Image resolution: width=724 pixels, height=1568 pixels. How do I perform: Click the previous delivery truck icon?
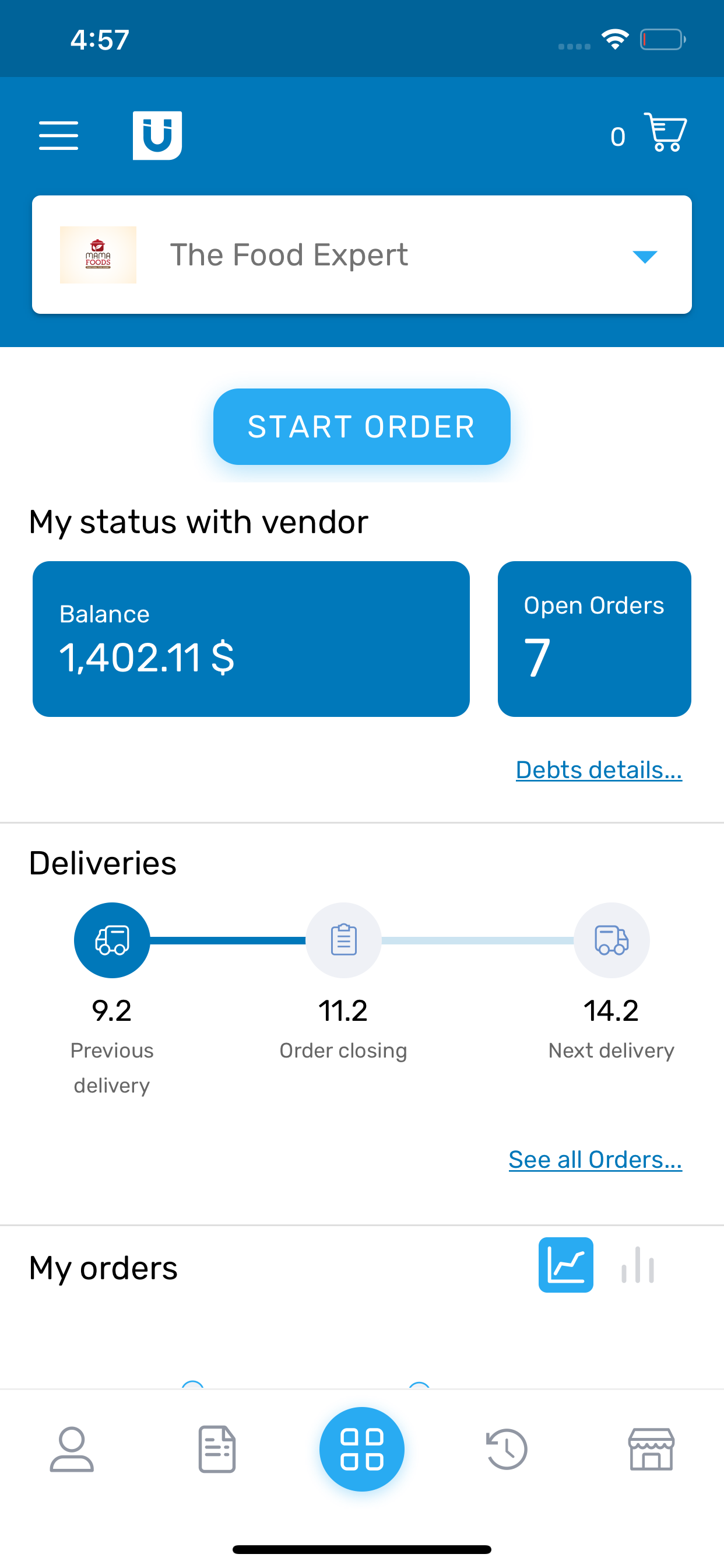(111, 940)
